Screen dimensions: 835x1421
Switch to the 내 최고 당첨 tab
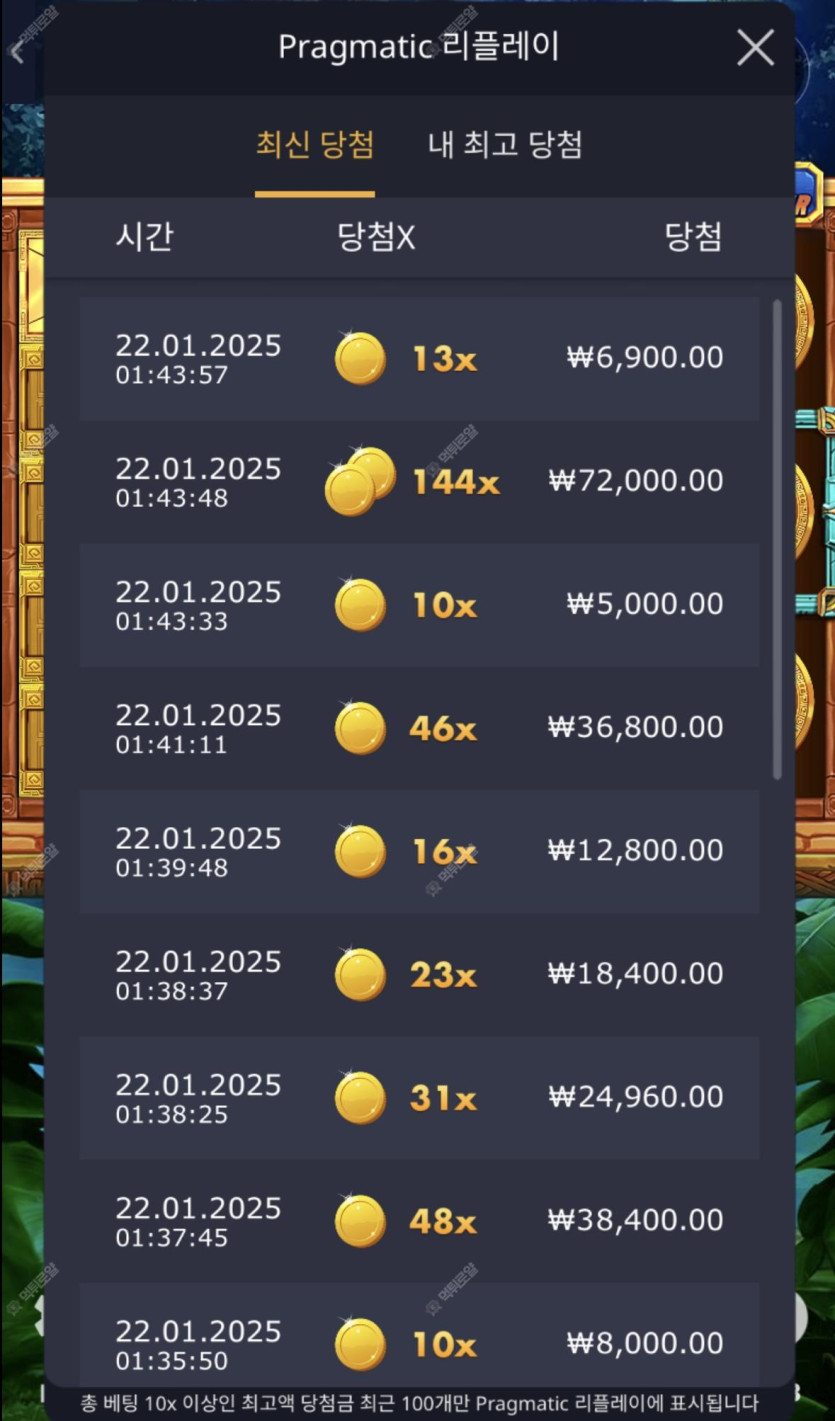click(x=505, y=145)
